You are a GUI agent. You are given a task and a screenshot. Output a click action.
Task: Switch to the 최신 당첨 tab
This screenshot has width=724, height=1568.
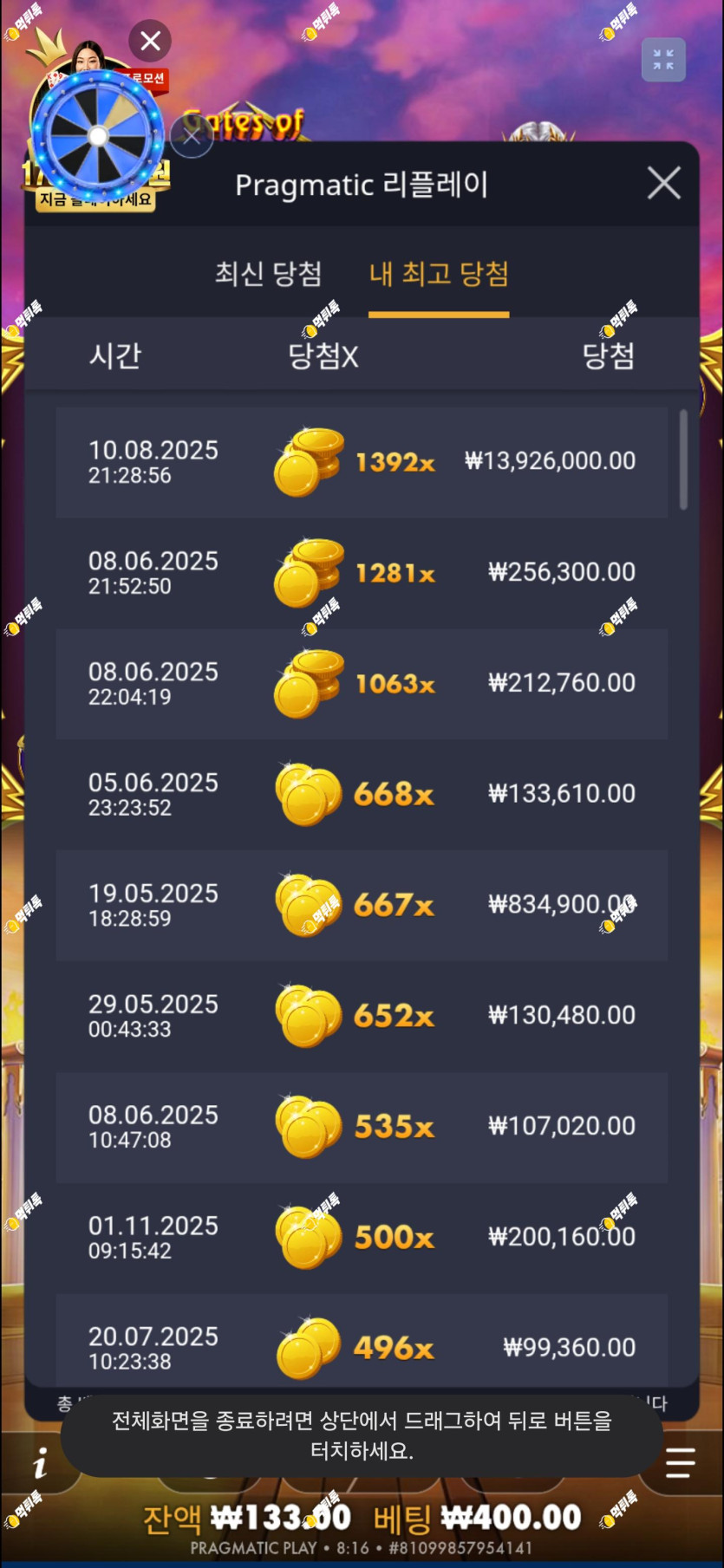(x=268, y=275)
